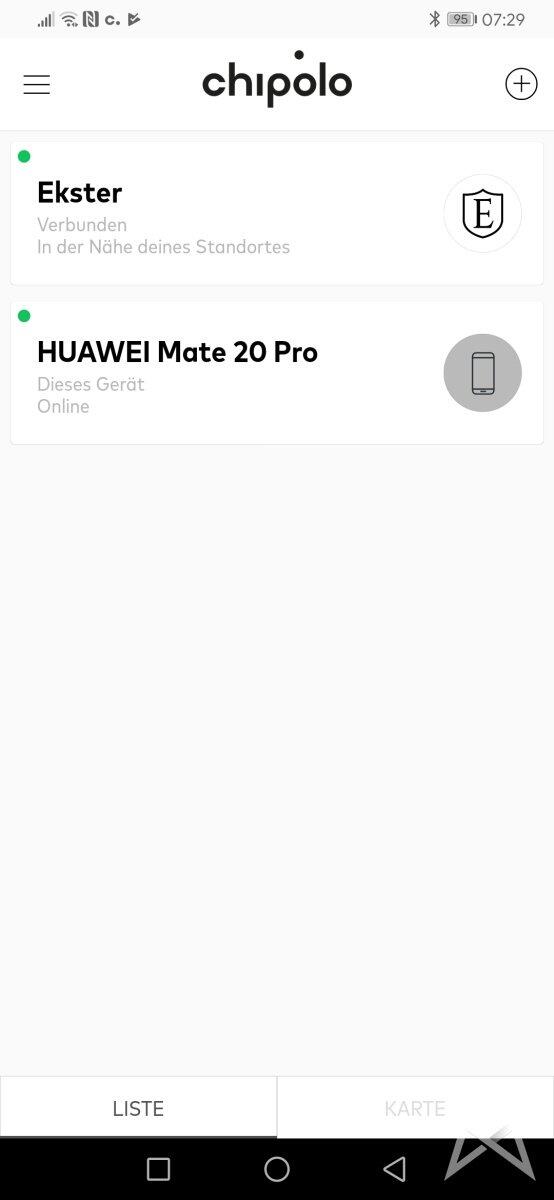This screenshot has height=1200, width=554.
Task: Open the HUAWEI Mate 20 Pro card
Action: (277, 373)
